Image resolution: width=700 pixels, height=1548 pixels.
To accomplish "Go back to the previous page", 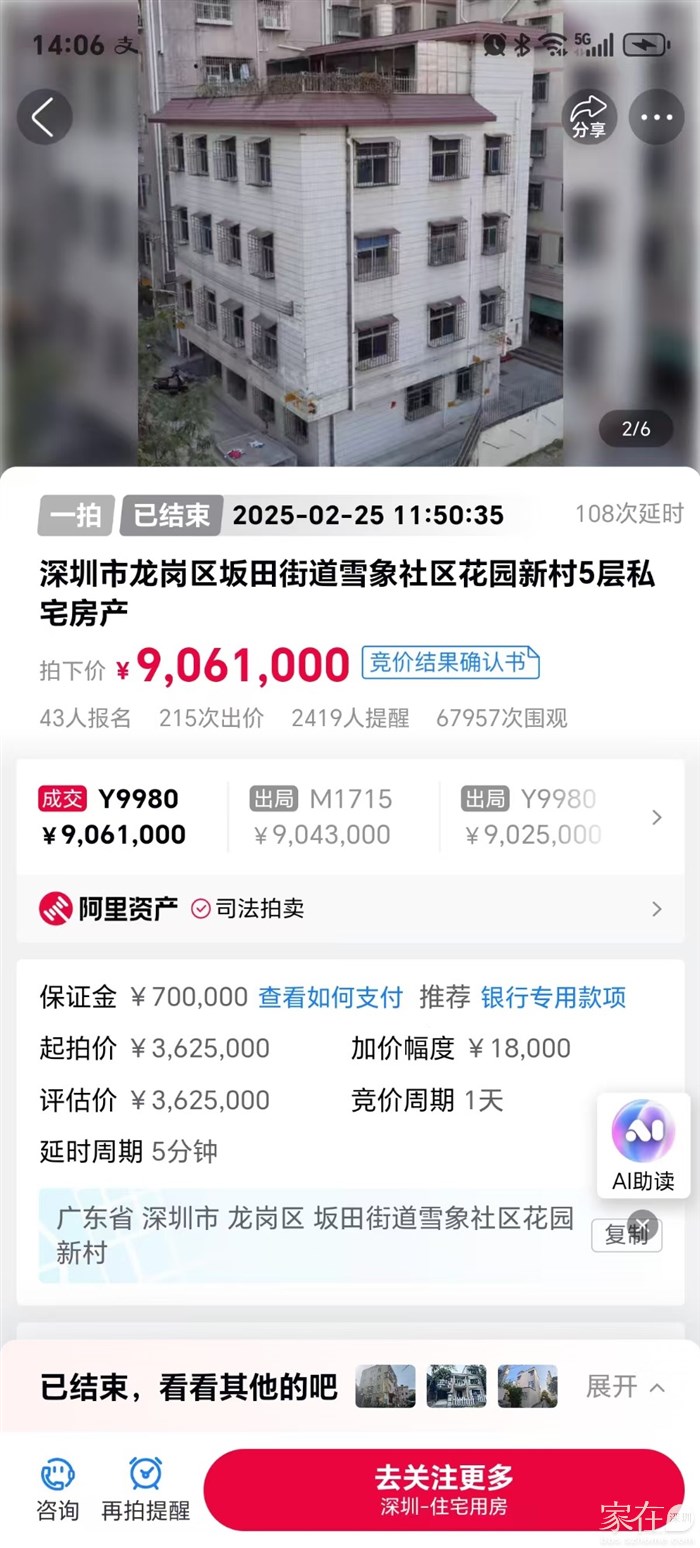I will pyautogui.click(x=44, y=118).
